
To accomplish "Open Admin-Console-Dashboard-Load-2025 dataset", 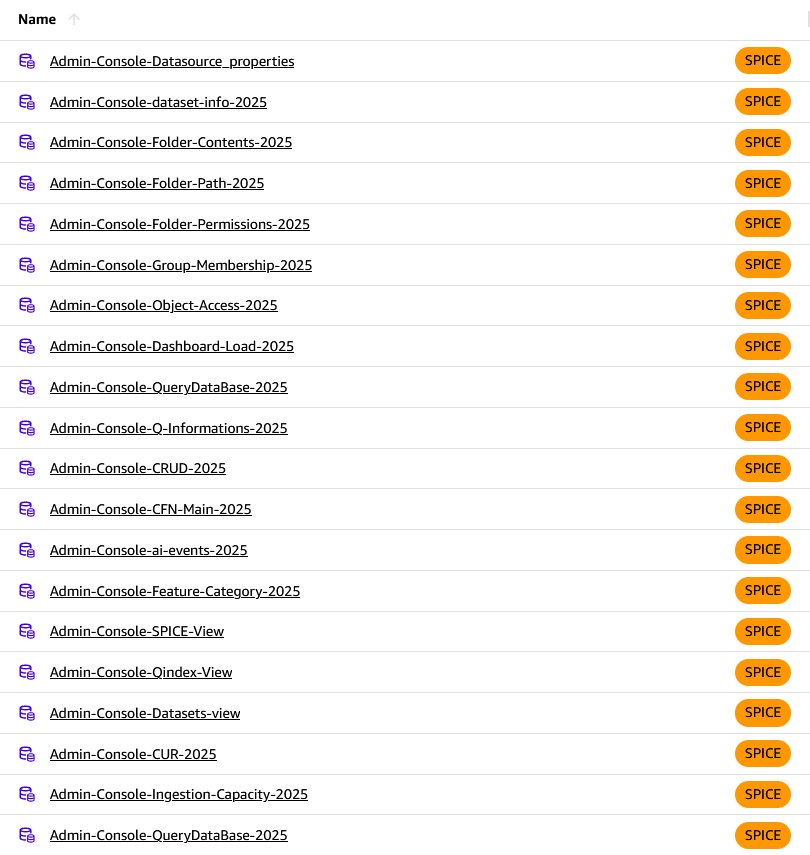I will point(172,347).
